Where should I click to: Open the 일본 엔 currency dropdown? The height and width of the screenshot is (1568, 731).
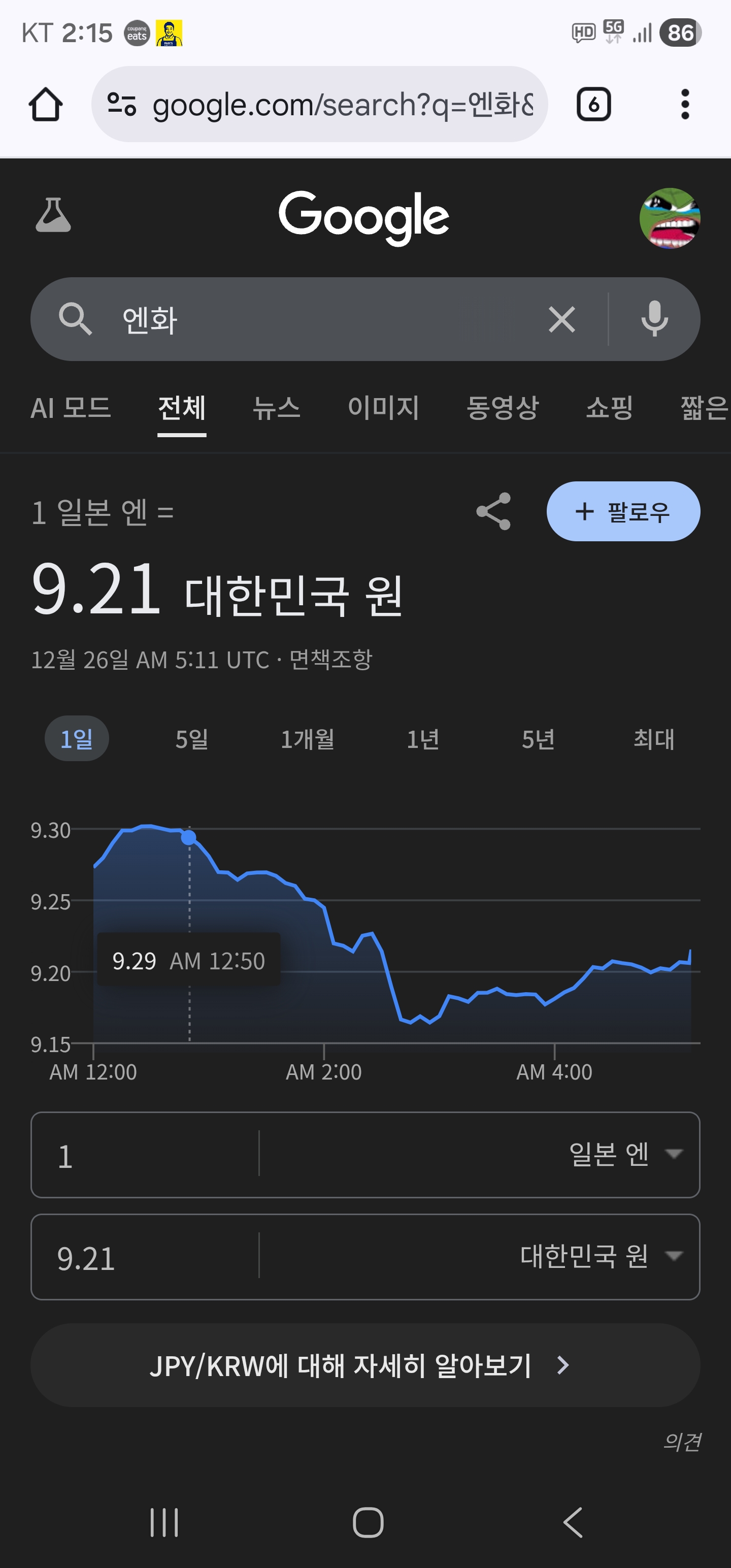[625, 1154]
